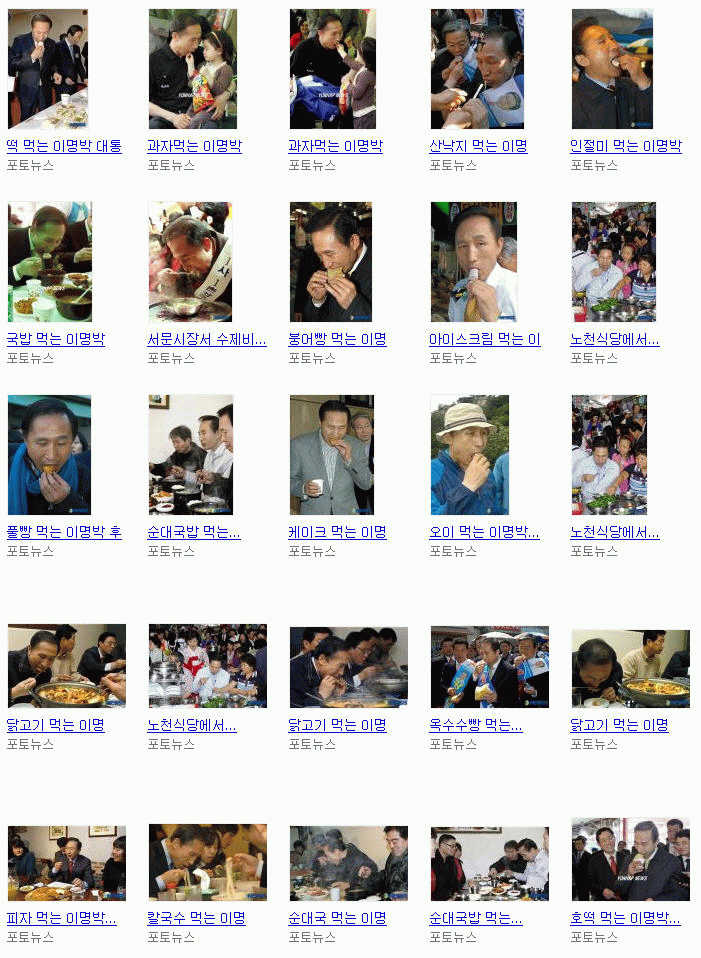Select the '칼국수 먹는 이명' link

[196, 919]
